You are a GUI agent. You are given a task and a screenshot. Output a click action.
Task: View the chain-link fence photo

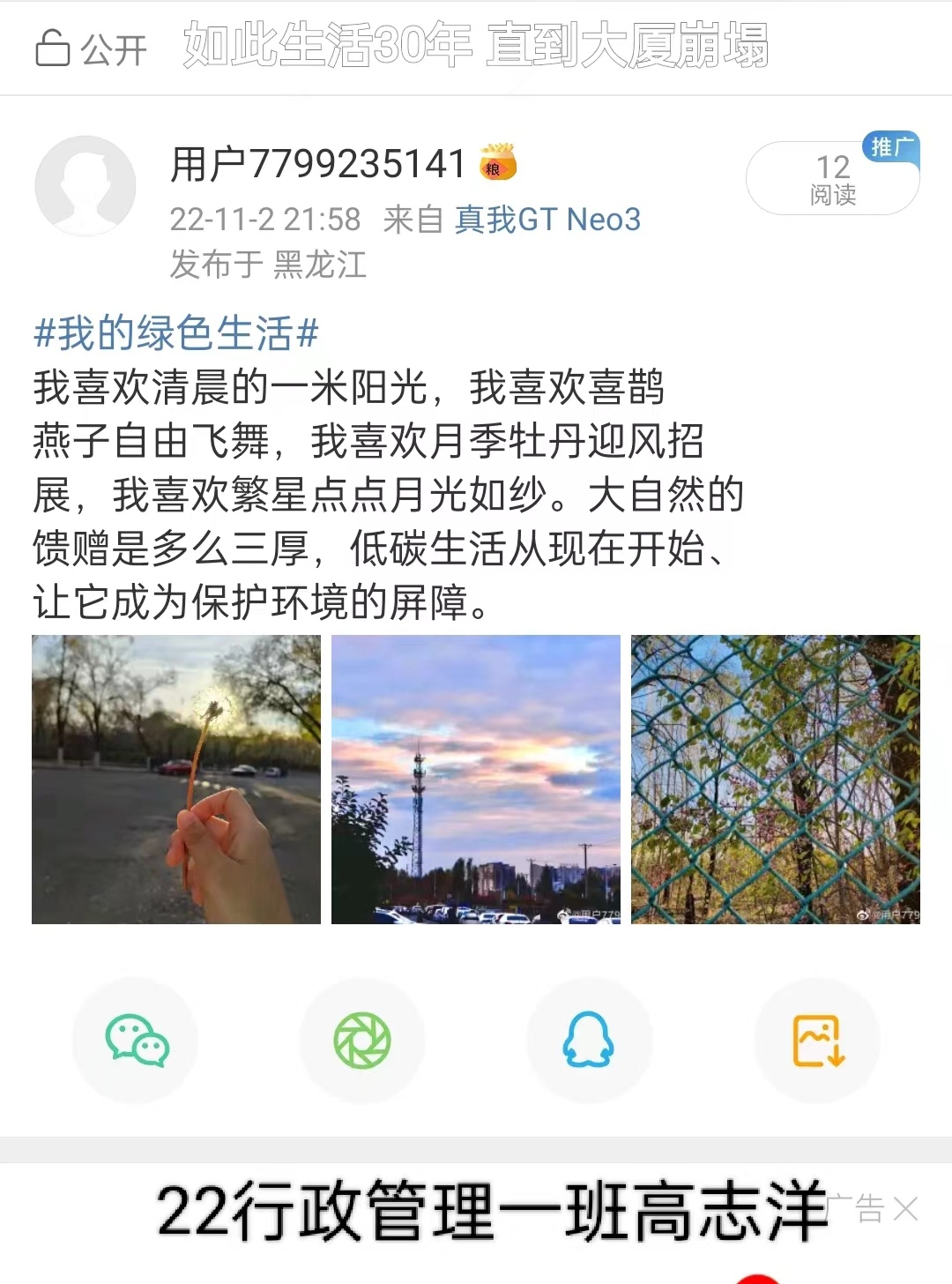pyautogui.click(x=776, y=780)
